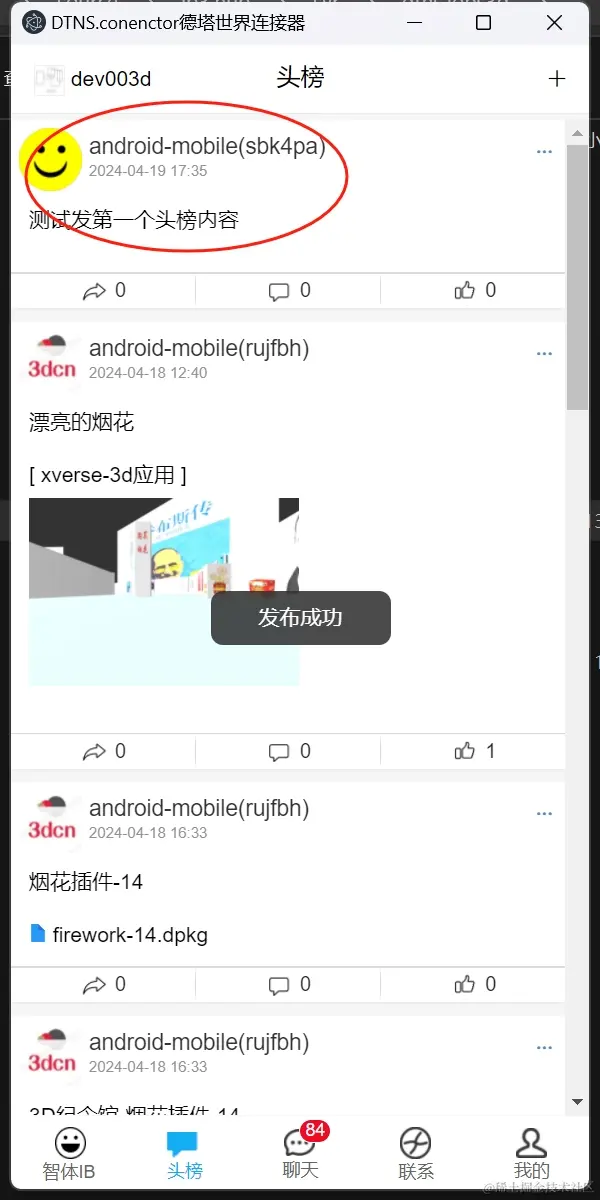Close the DTNS.conenctor window
The width and height of the screenshot is (600, 1200).
pyautogui.click(x=554, y=22)
